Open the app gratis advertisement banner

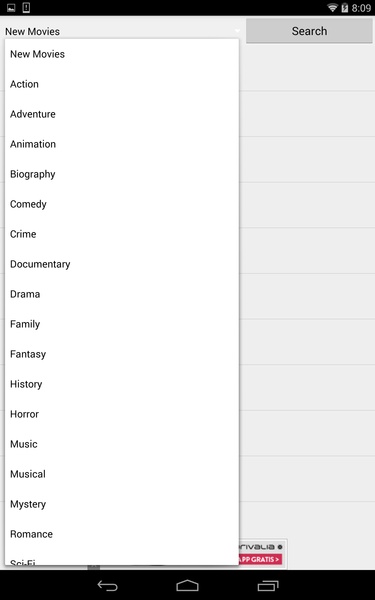tap(262, 553)
